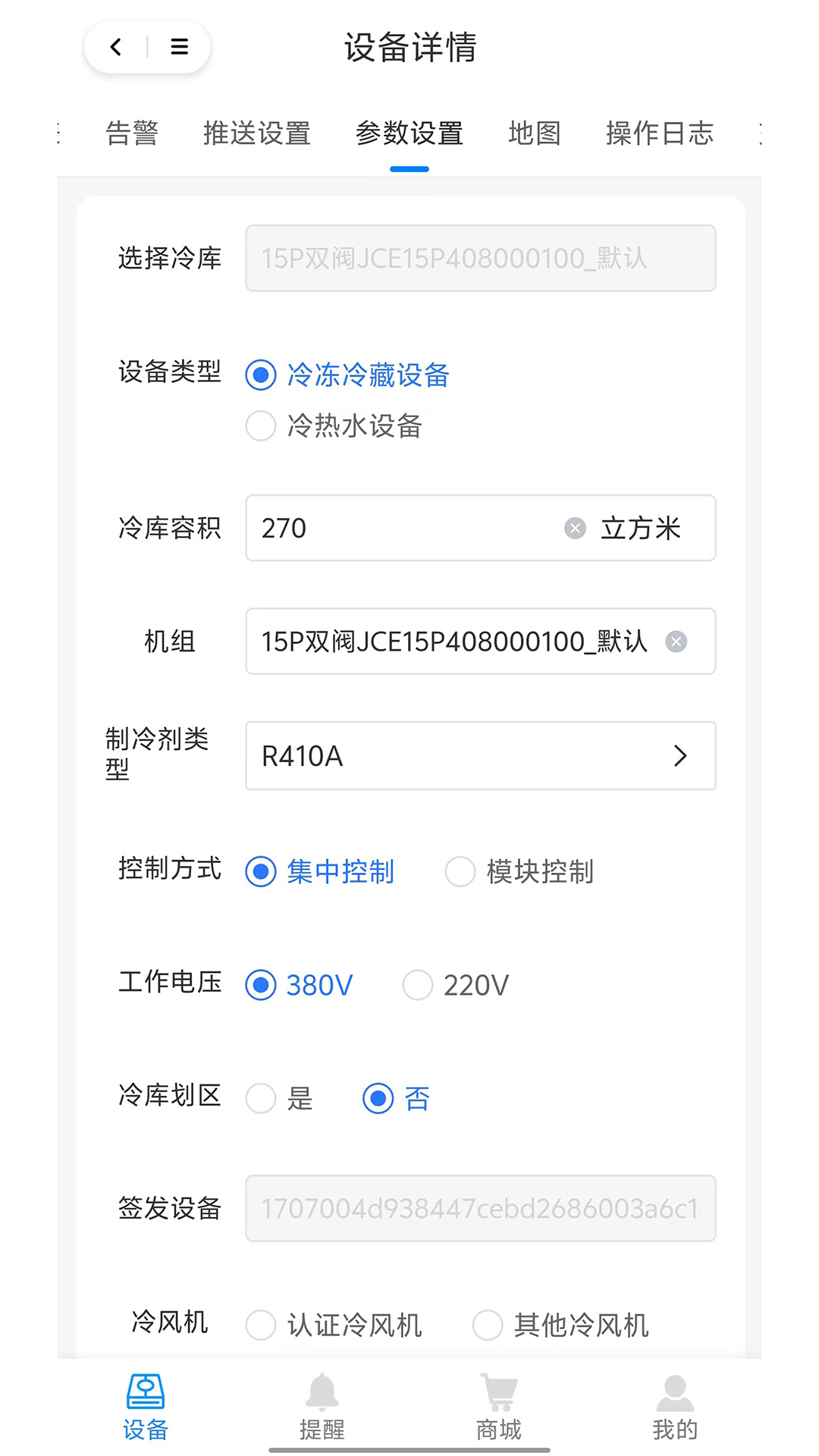Viewport: 819px width, 1456px height.
Task: Select 模块控制 as the control mode
Action: click(x=460, y=872)
